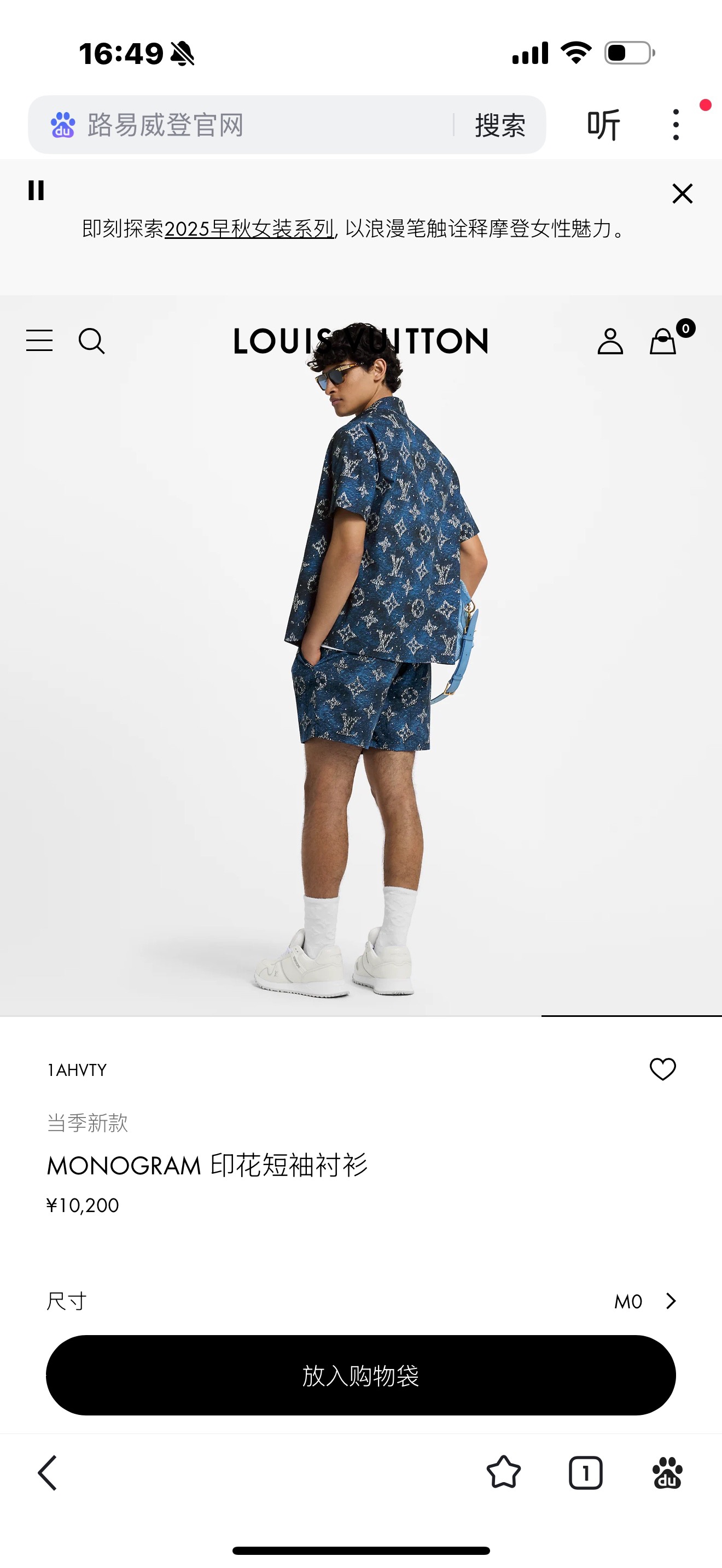Tap the 搜索 button in address bar
Image resolution: width=722 pixels, height=1568 pixels.
[500, 125]
